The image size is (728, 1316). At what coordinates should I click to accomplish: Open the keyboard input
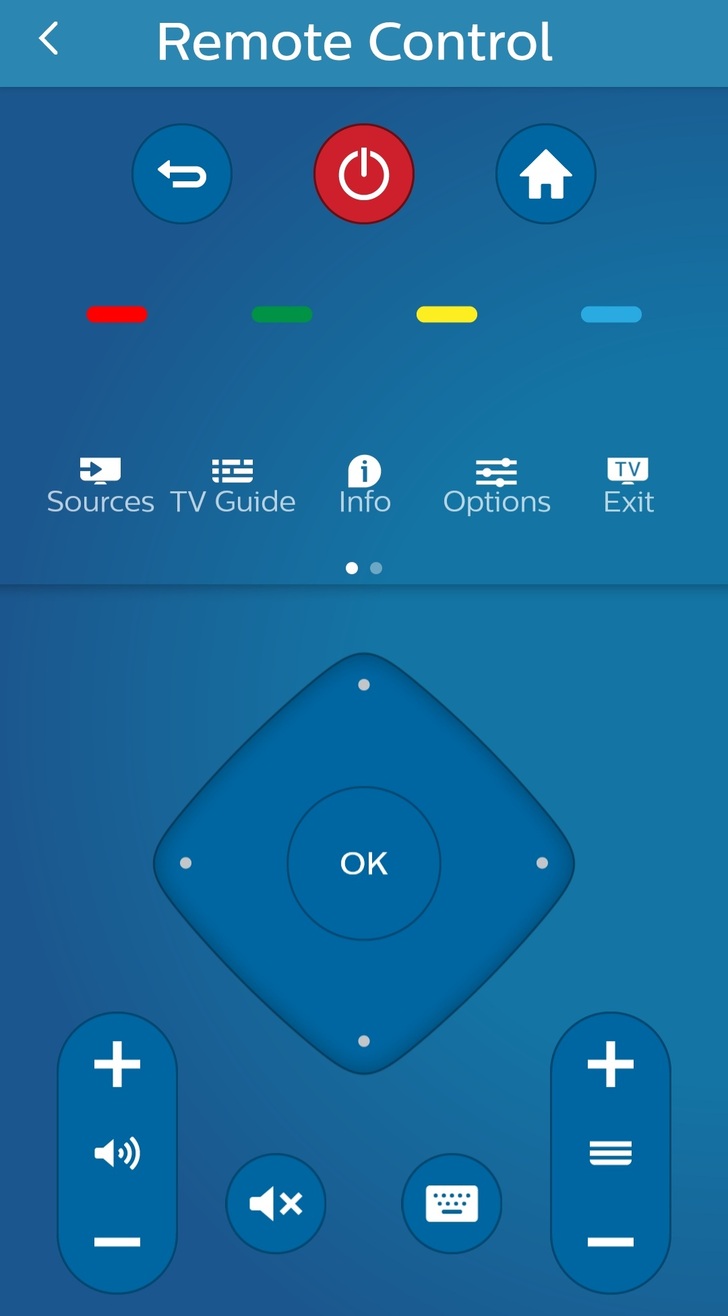coord(451,1204)
